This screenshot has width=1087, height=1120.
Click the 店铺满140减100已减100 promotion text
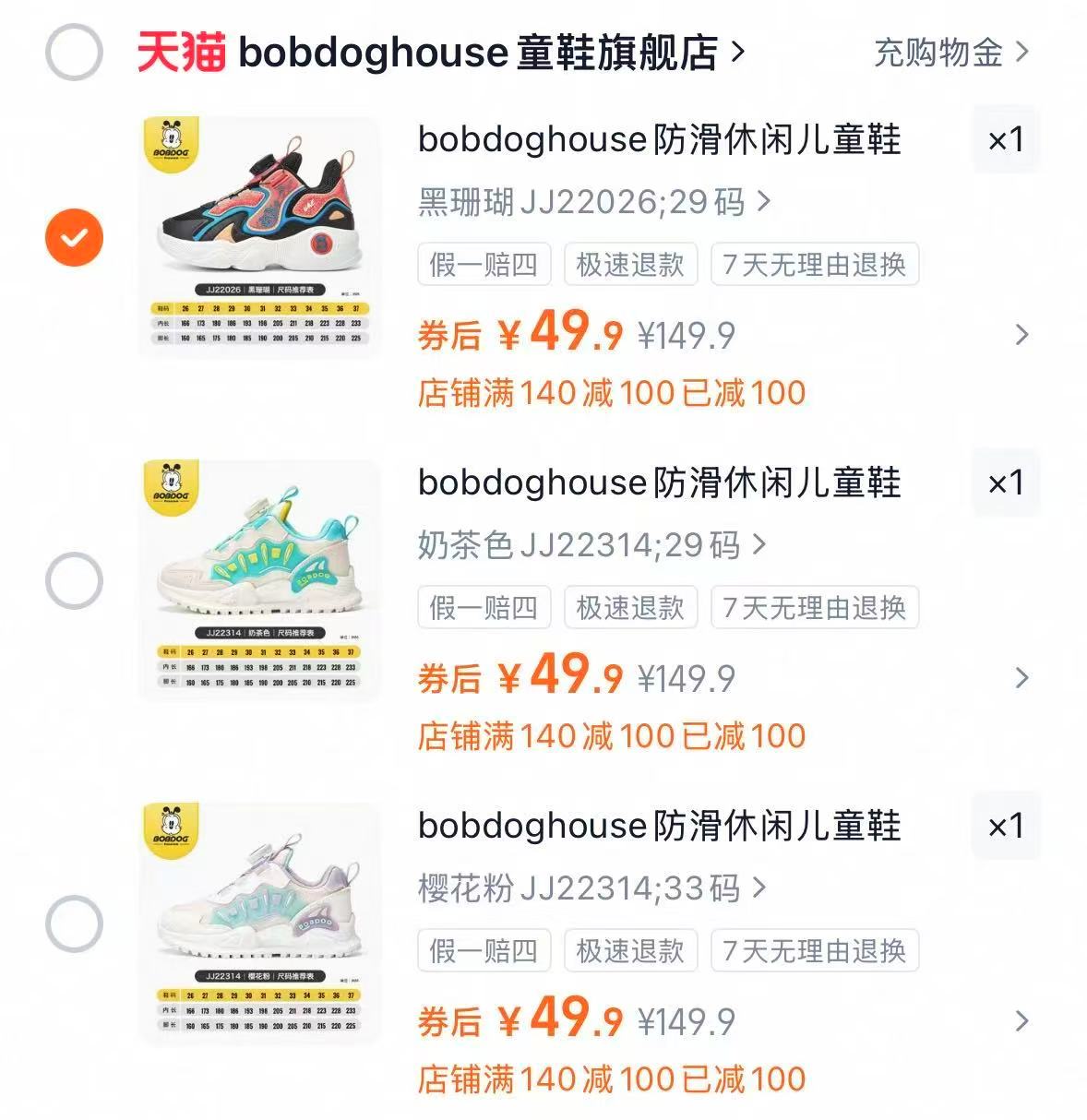(611, 393)
